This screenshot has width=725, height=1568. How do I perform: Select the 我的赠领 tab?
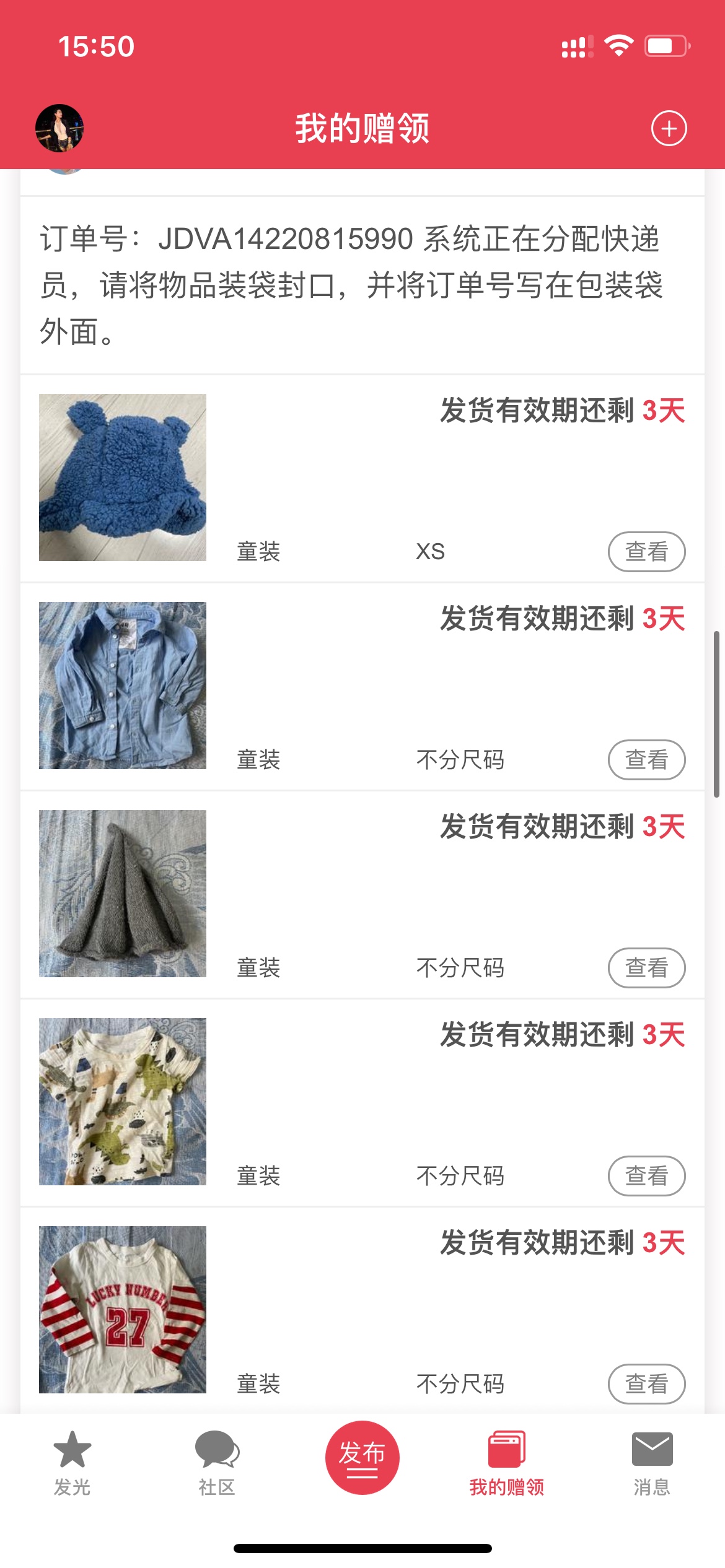(507, 1463)
